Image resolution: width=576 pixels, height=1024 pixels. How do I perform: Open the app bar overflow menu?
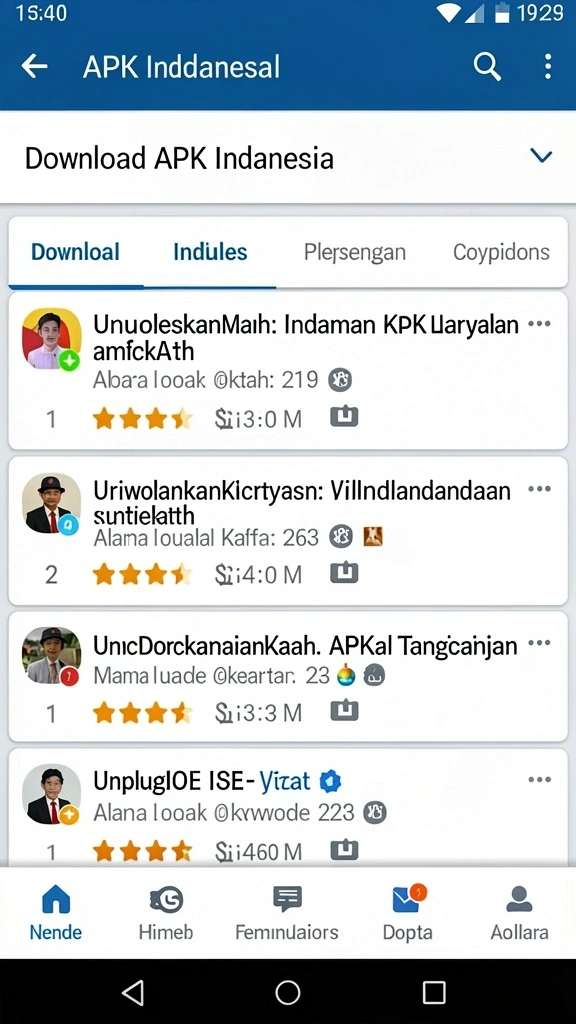pos(547,67)
